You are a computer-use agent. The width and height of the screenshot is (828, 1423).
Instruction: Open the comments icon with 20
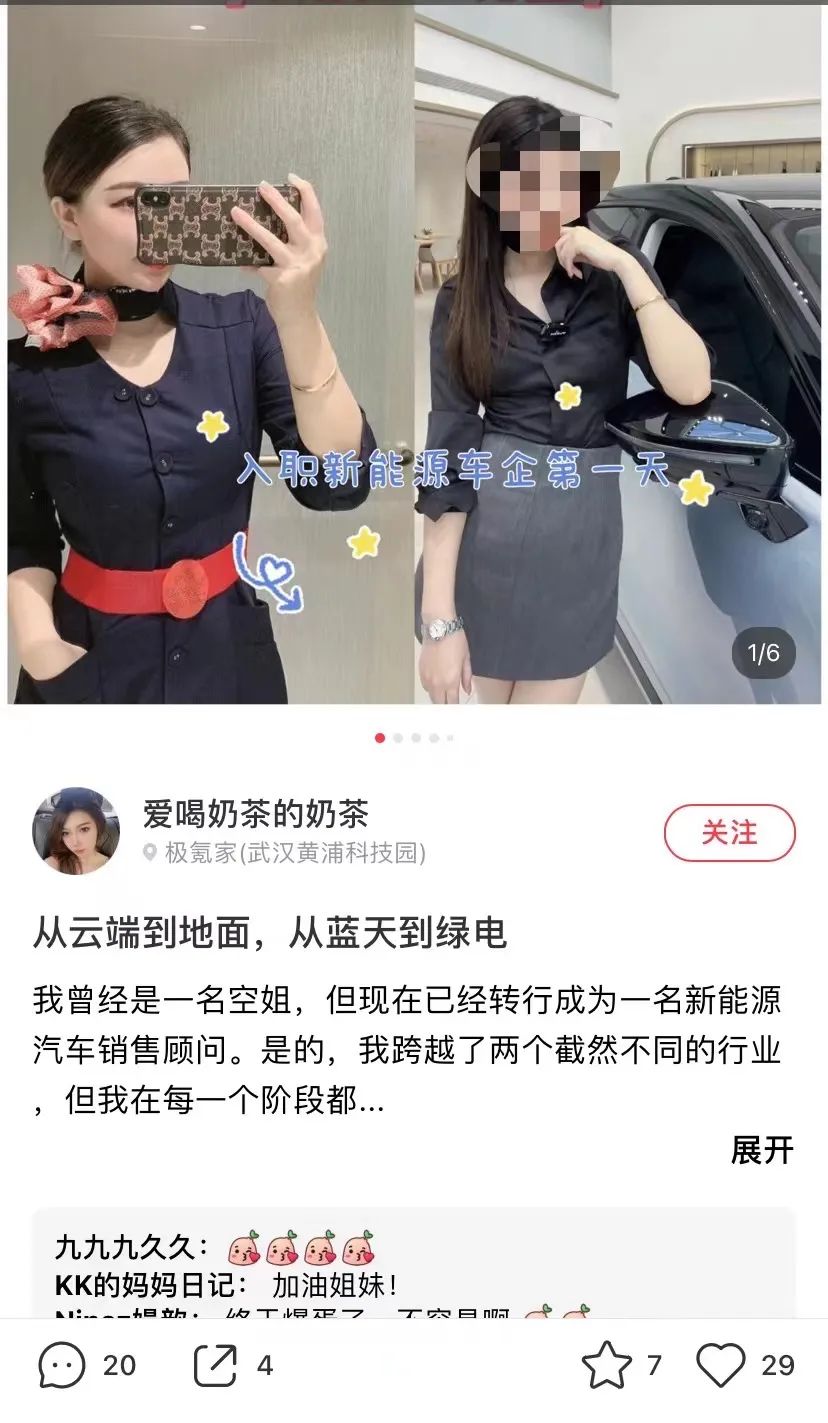(x=62, y=1365)
